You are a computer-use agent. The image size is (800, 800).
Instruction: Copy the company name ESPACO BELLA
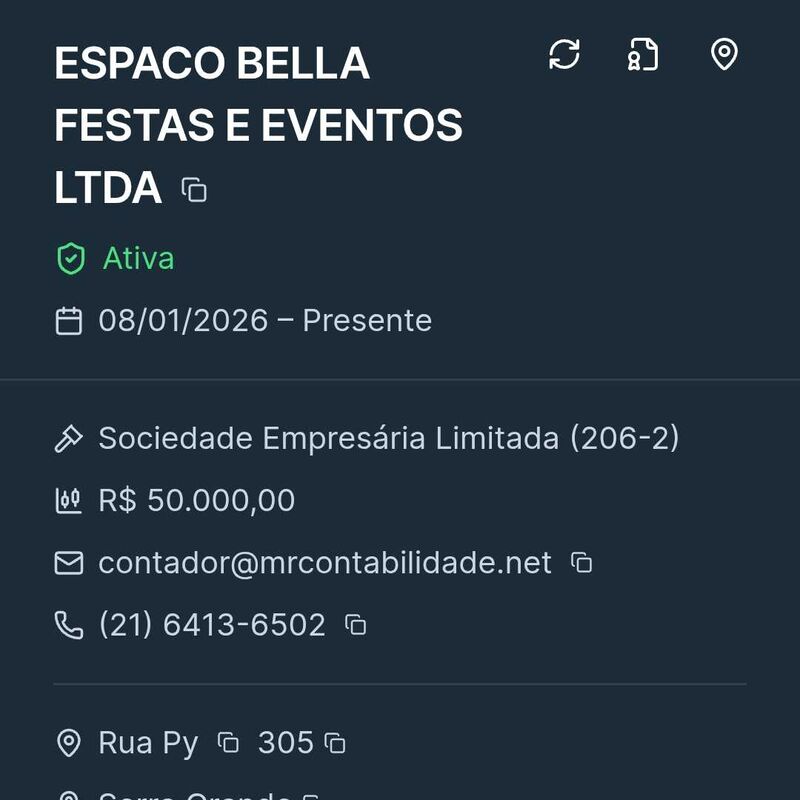[x=194, y=189]
